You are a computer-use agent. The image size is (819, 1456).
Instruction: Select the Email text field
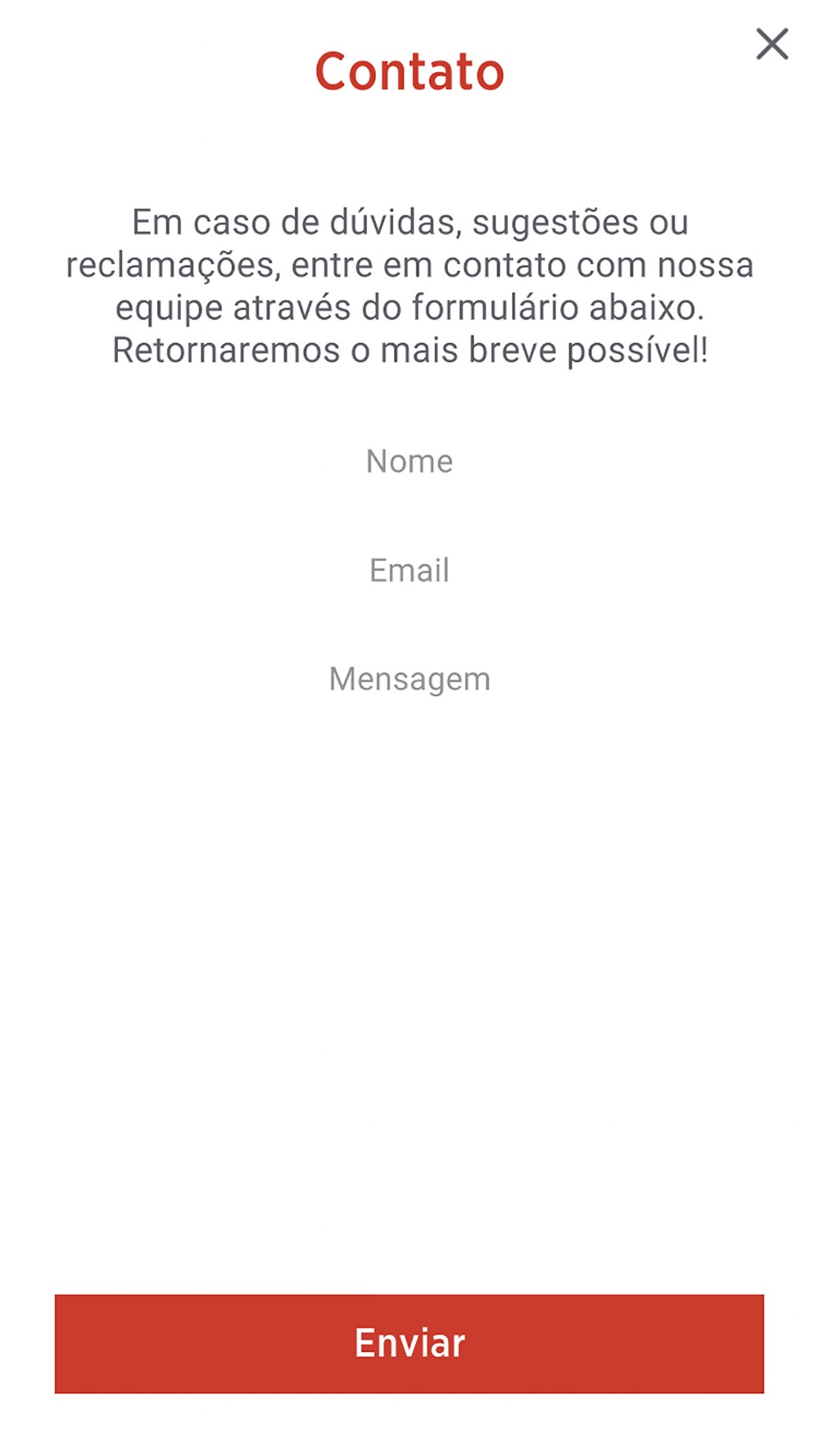tap(409, 570)
